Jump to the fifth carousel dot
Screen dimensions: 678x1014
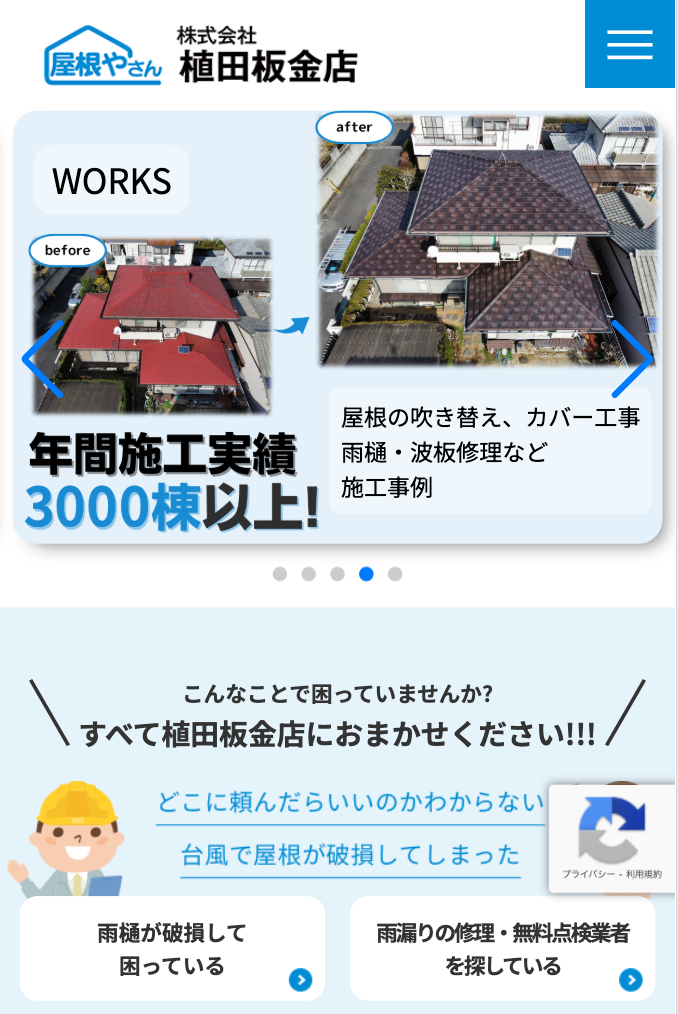point(395,574)
